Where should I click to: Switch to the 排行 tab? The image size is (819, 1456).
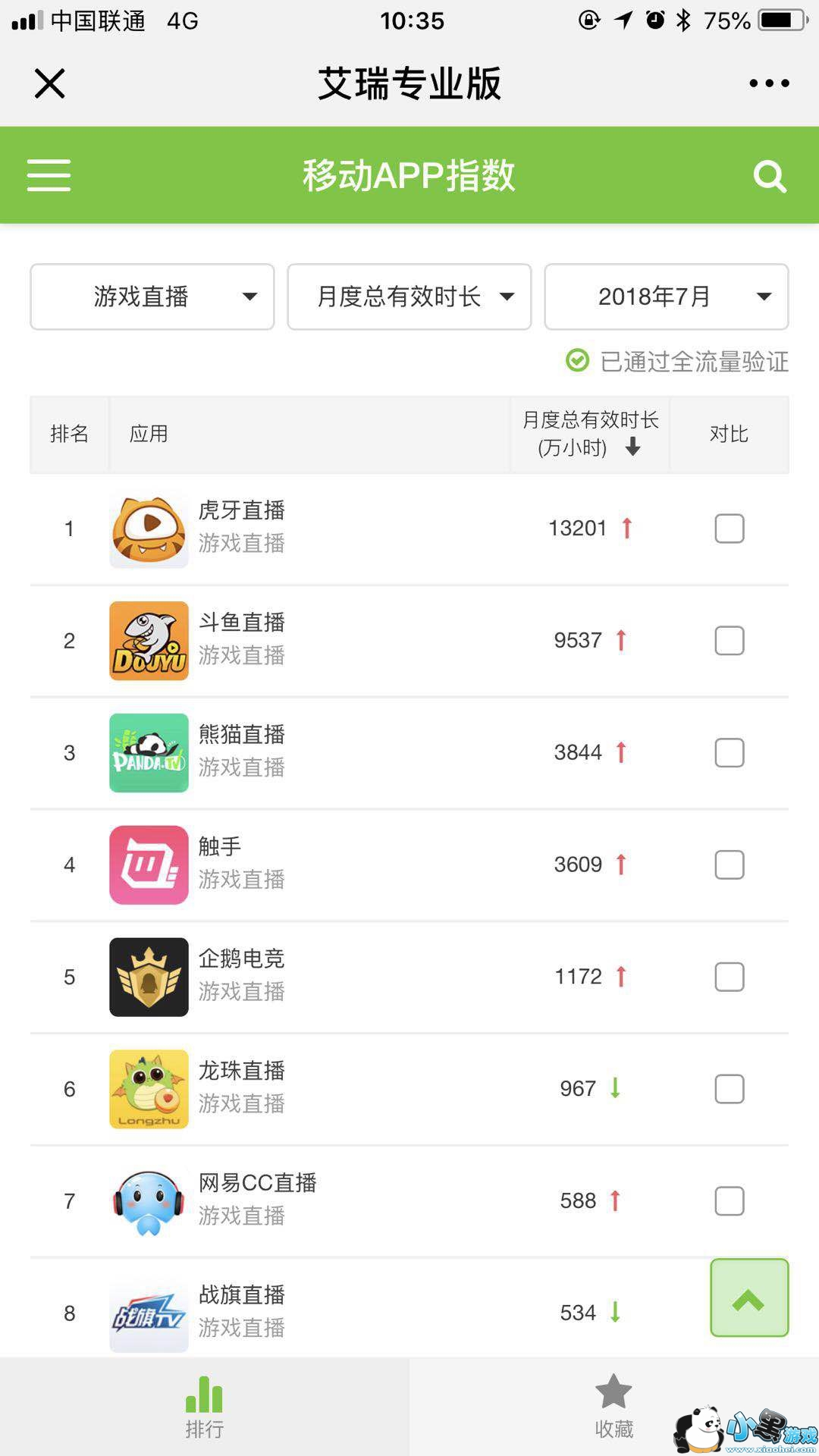(205, 1407)
